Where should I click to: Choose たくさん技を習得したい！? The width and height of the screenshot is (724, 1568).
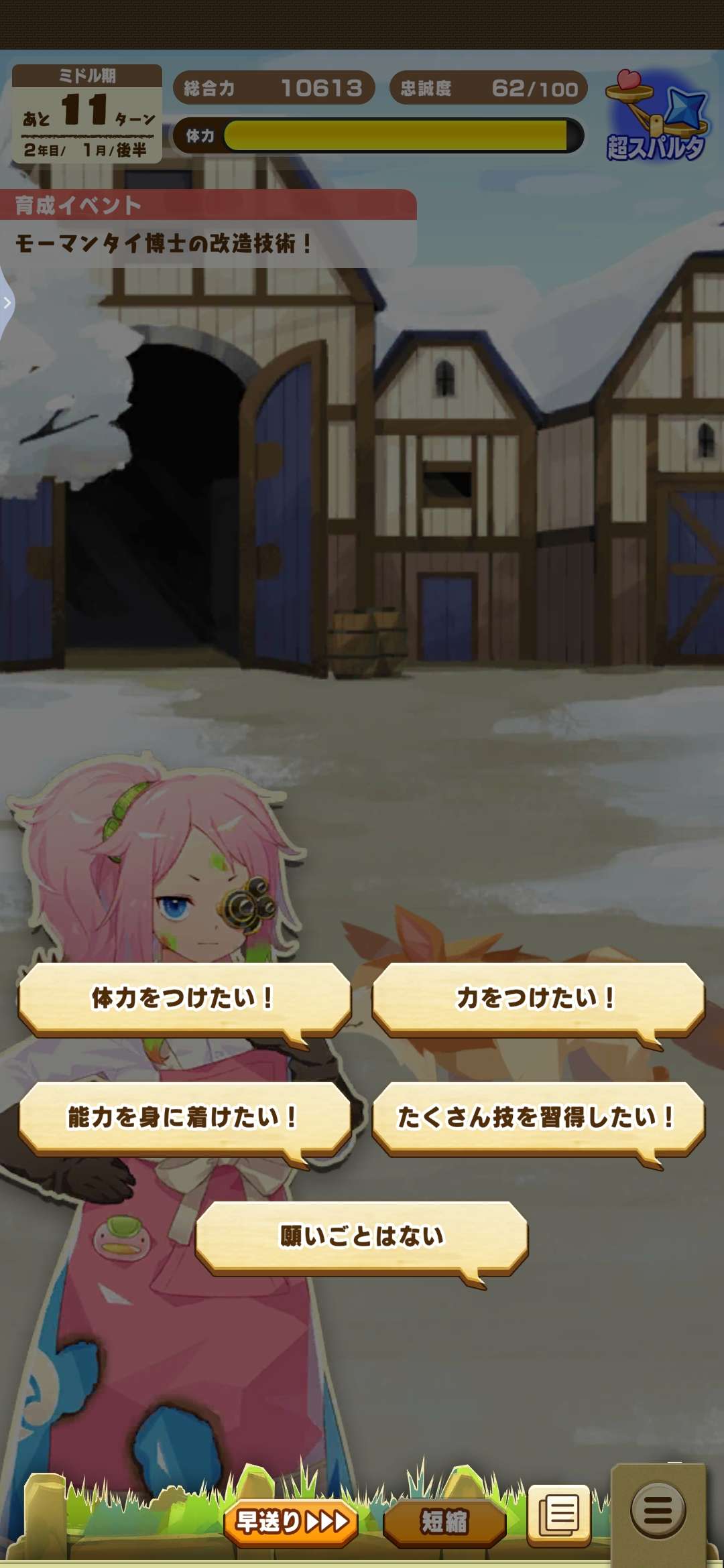(x=538, y=1117)
